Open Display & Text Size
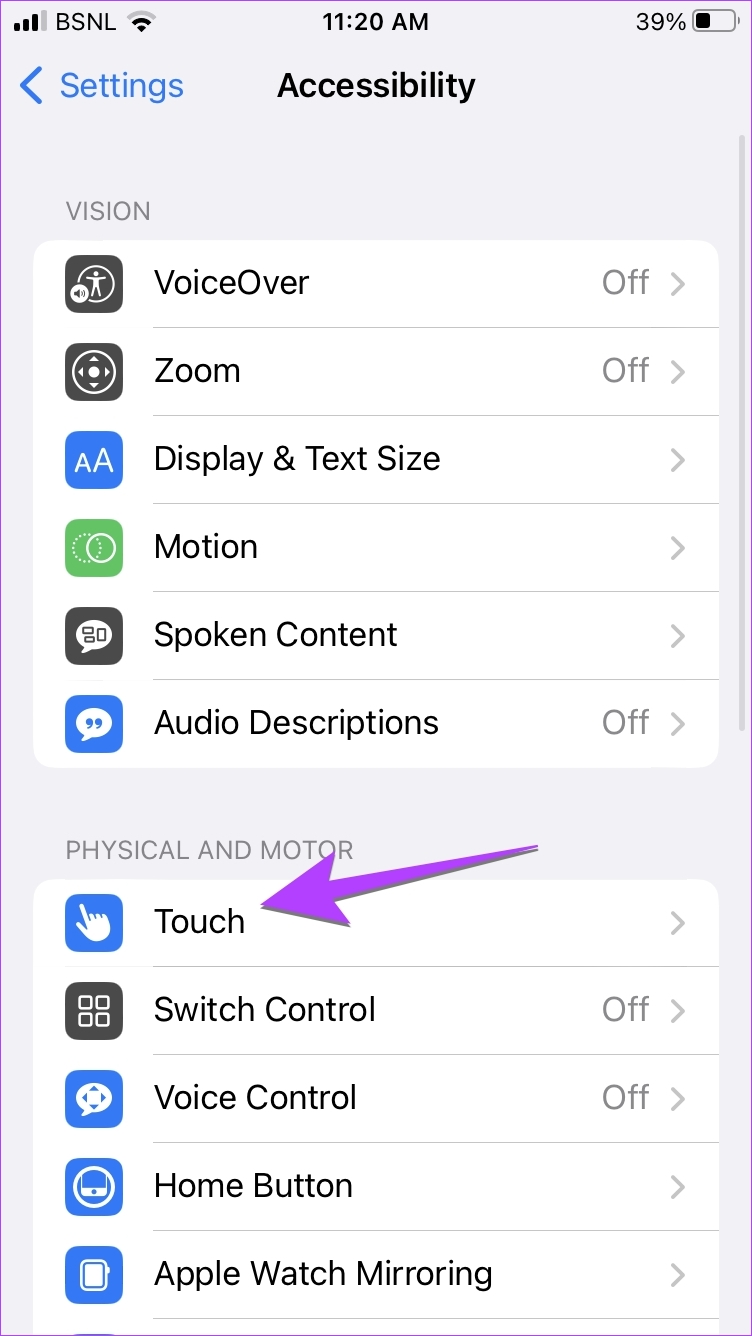Image resolution: width=752 pixels, height=1336 pixels. click(x=376, y=459)
